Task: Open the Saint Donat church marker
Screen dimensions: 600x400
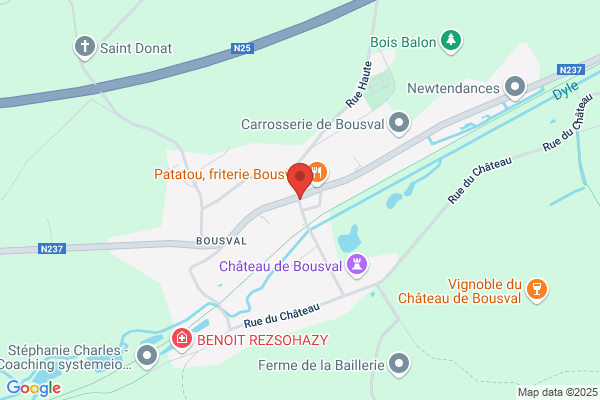Action: click(x=85, y=47)
